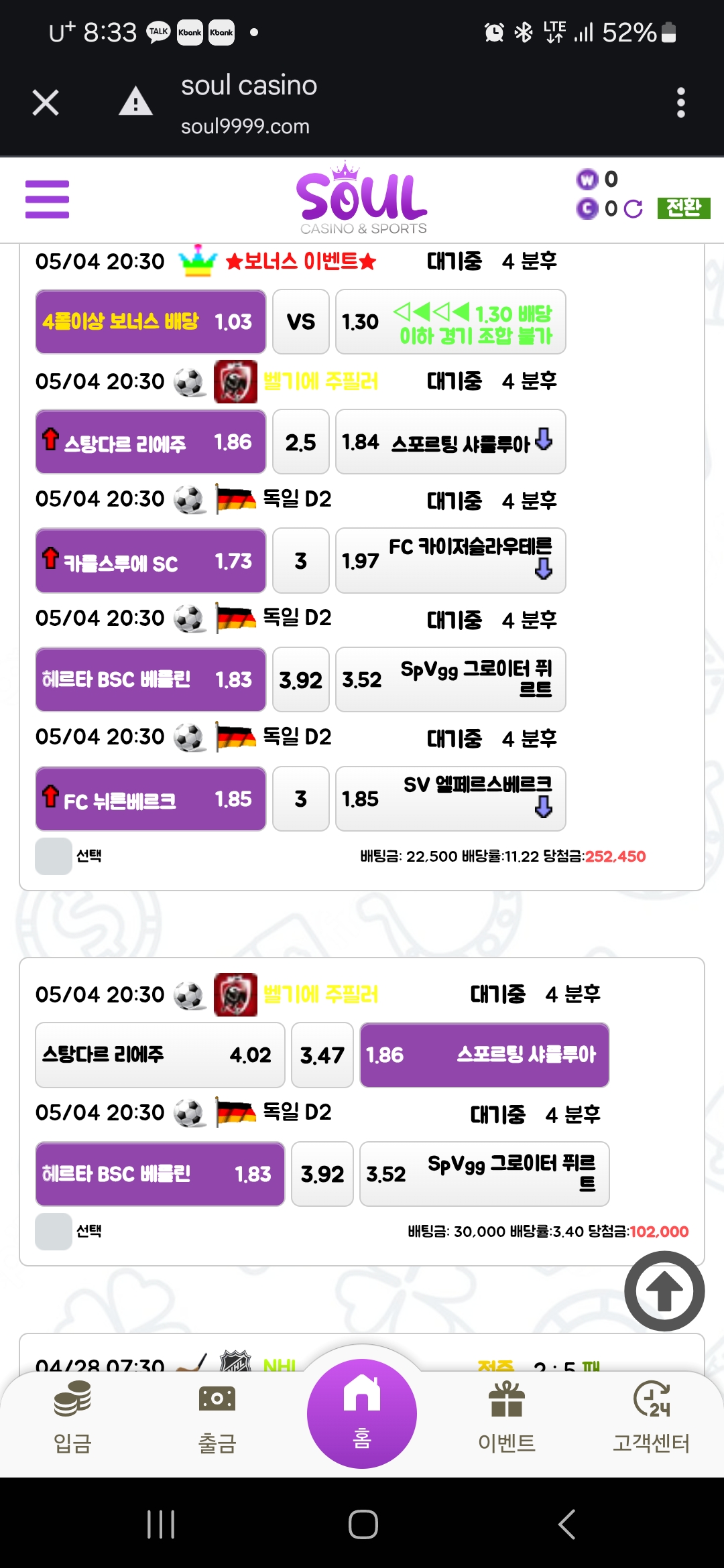Select the checkbox for the 30,000 bet slip

[54, 1232]
